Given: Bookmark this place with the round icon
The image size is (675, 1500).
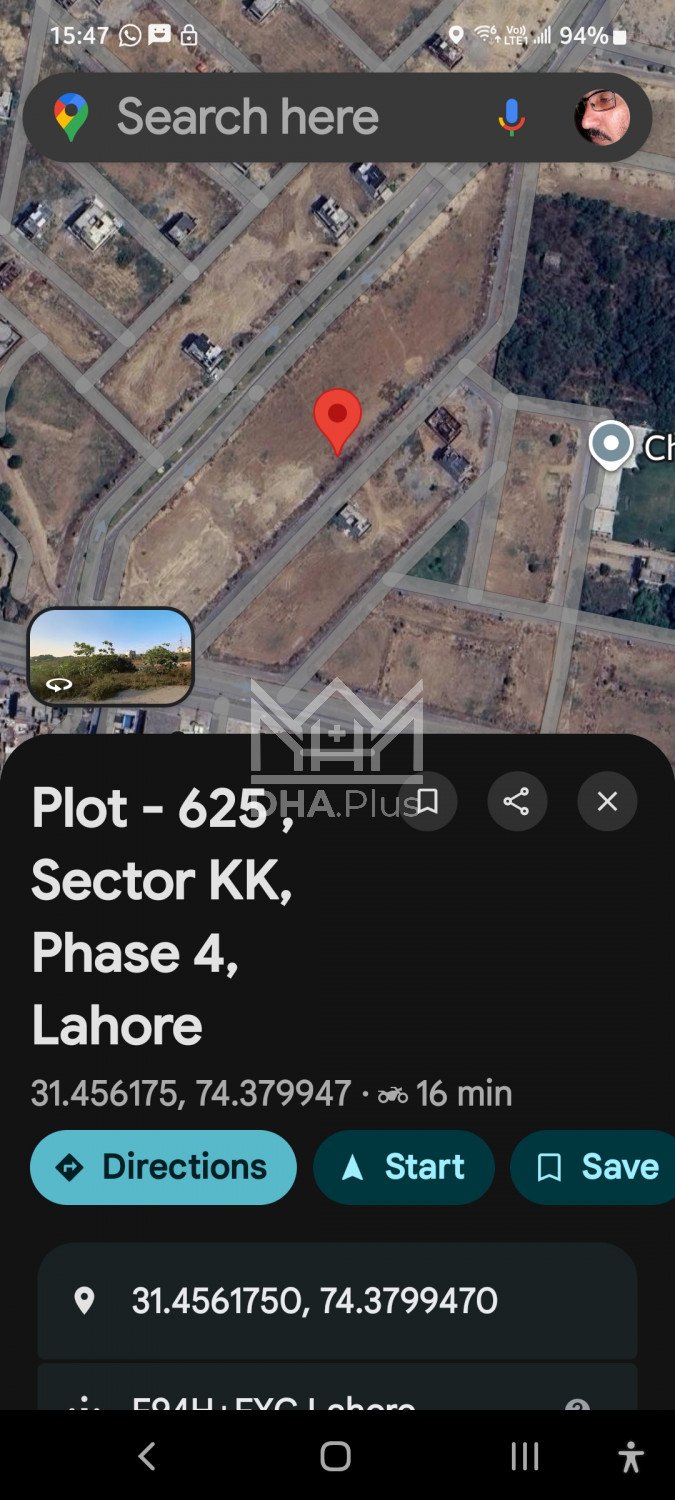Looking at the screenshot, I should [427, 801].
